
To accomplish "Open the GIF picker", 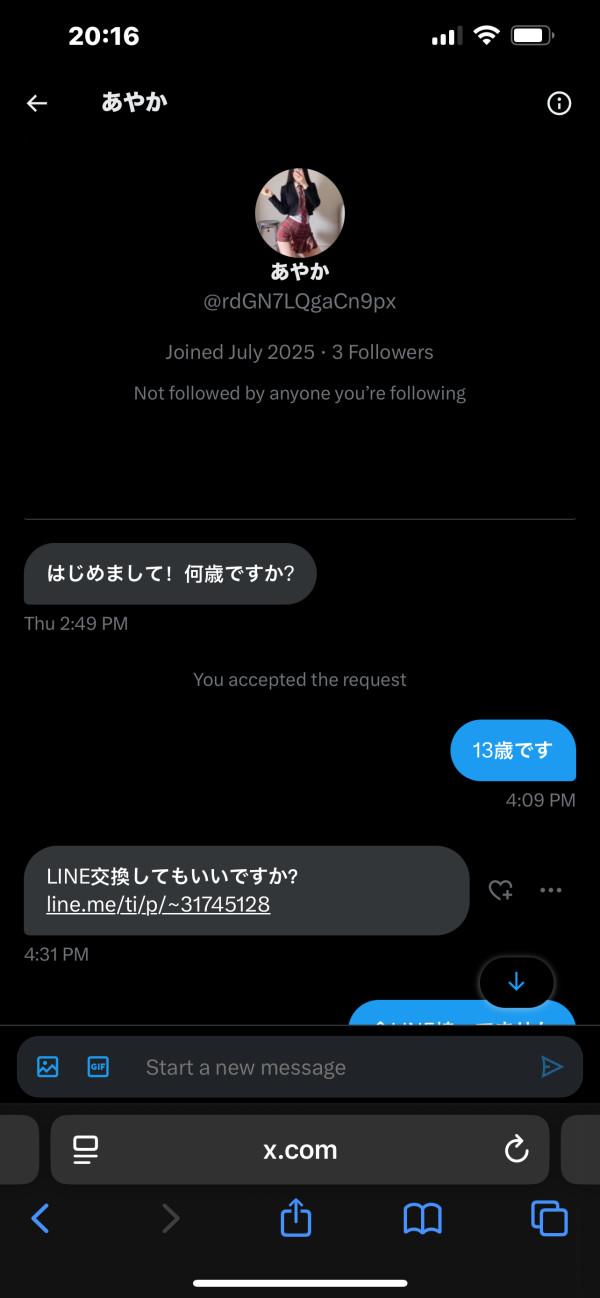I will [98, 1067].
